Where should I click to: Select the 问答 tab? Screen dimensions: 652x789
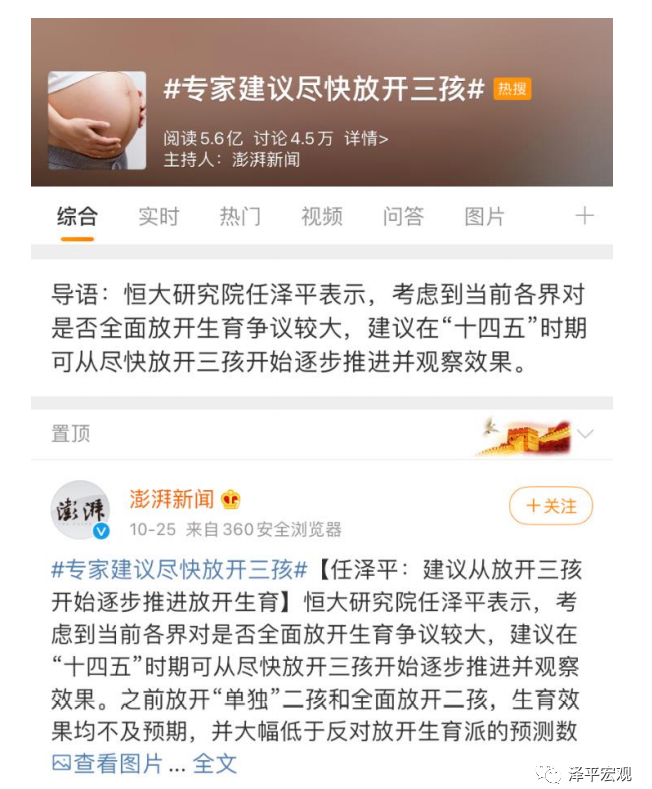point(403,216)
